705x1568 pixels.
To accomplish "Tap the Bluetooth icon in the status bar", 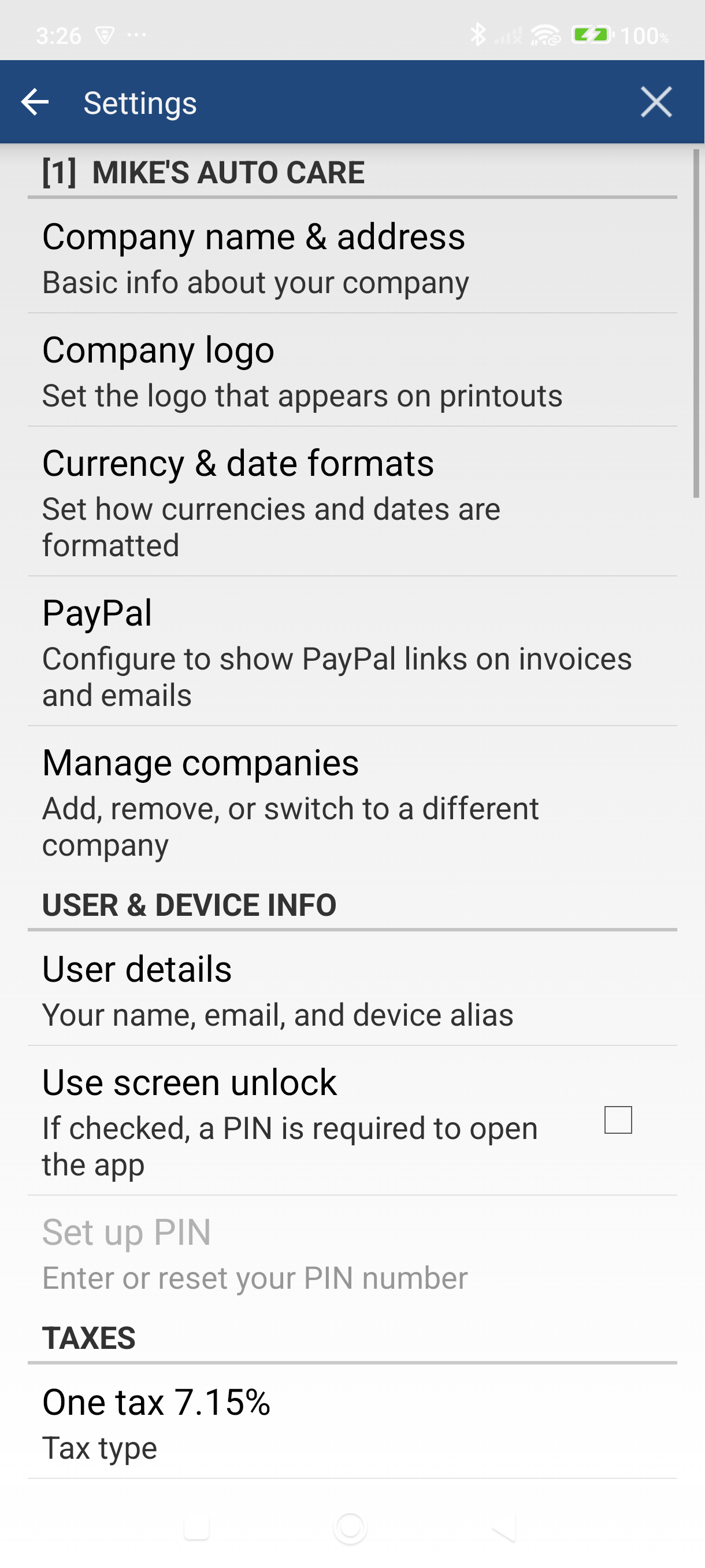I will coord(478,35).
